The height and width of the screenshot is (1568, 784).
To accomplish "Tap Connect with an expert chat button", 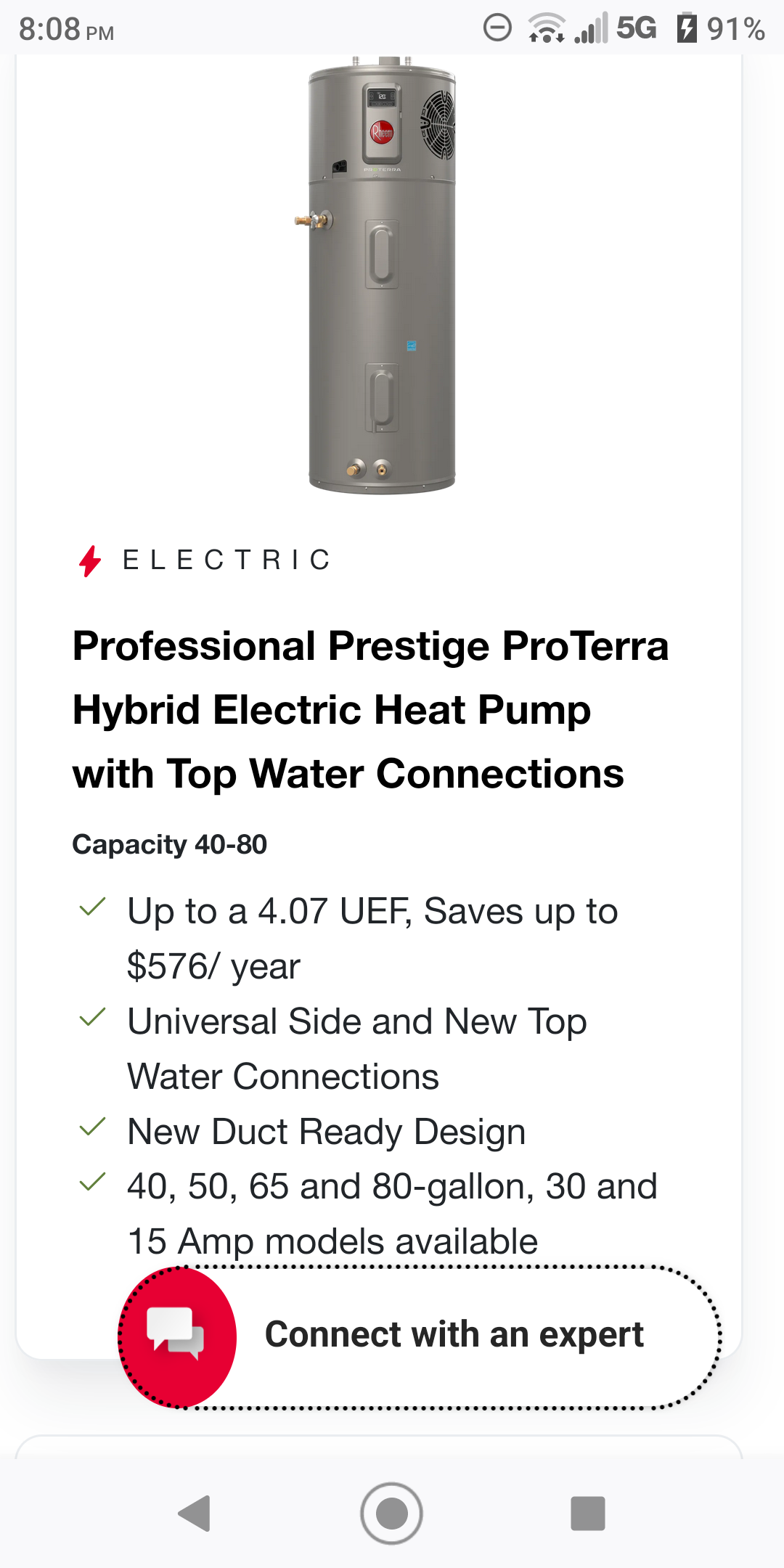I will (x=420, y=1336).
